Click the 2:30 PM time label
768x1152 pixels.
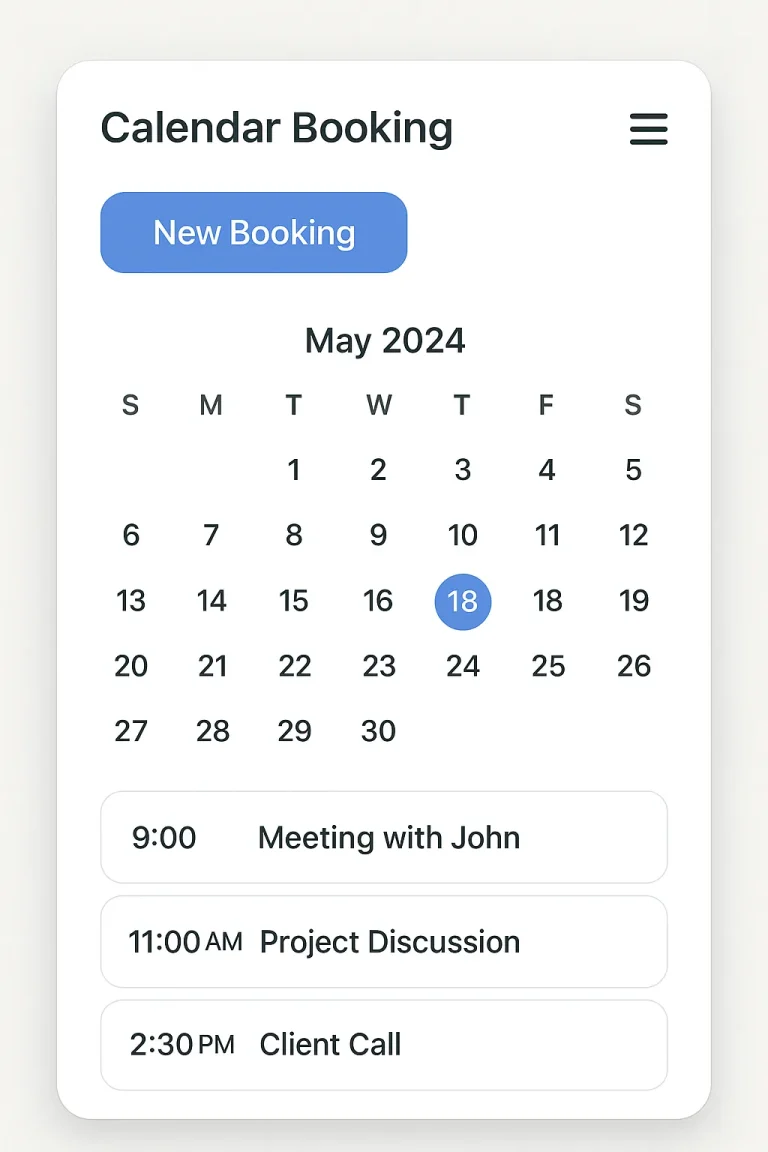(x=183, y=1044)
